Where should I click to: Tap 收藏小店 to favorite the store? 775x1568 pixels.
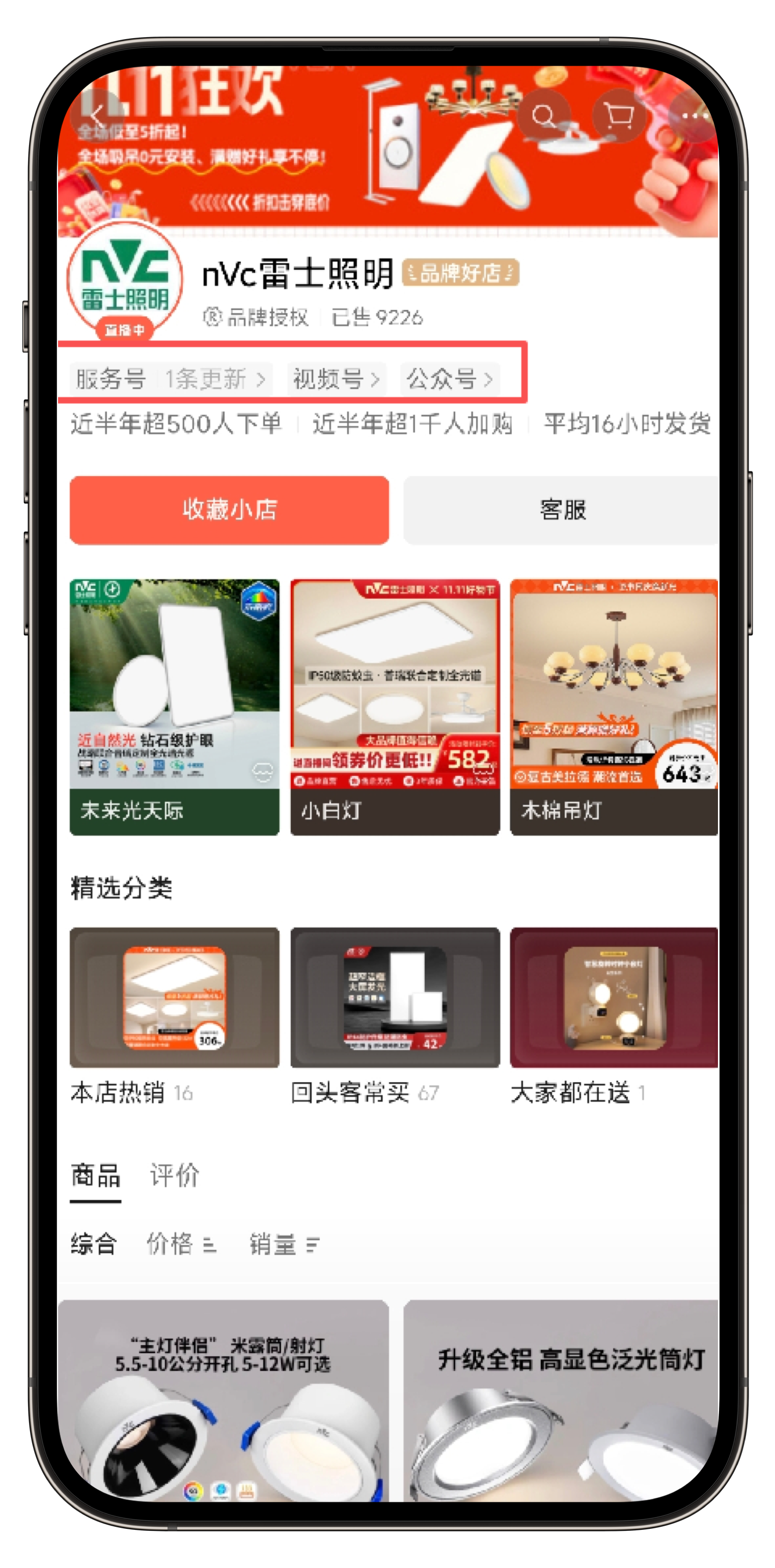tap(229, 510)
